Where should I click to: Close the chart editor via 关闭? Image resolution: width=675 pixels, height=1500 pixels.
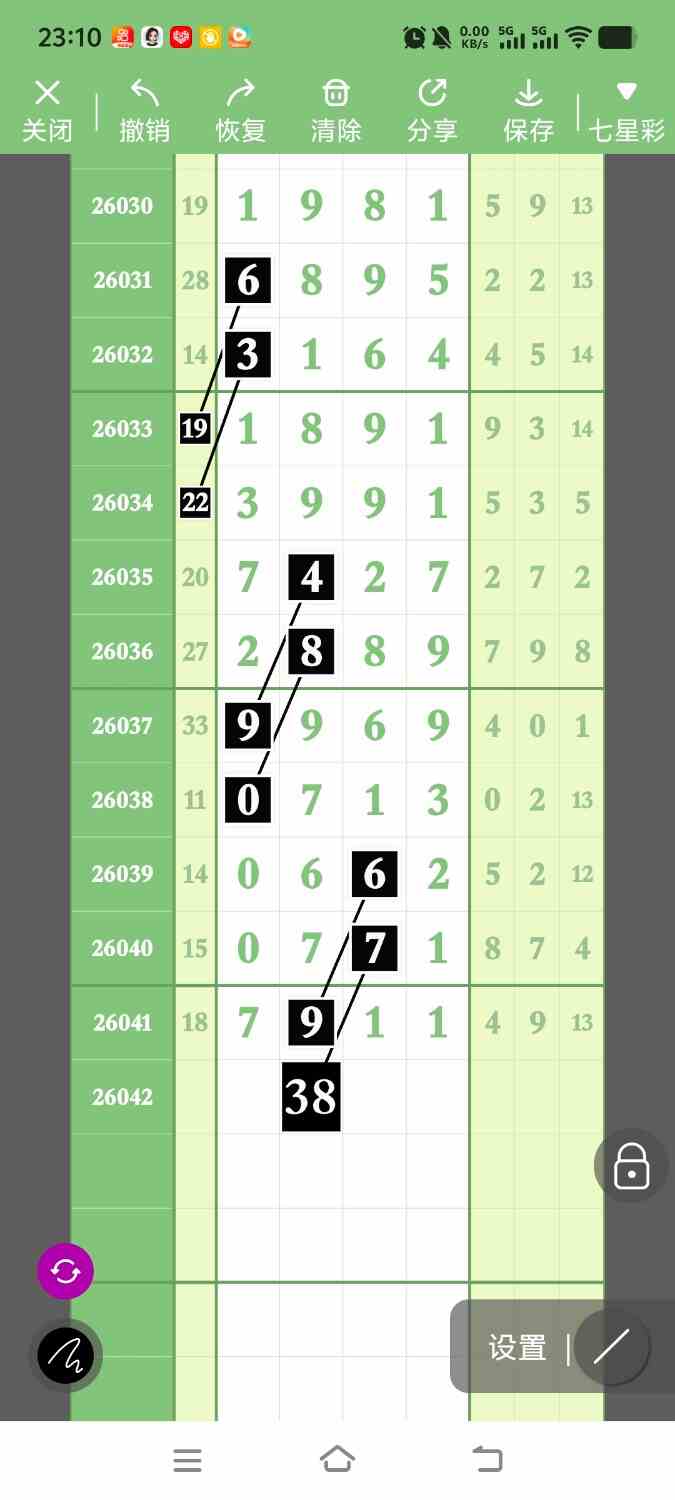point(47,112)
